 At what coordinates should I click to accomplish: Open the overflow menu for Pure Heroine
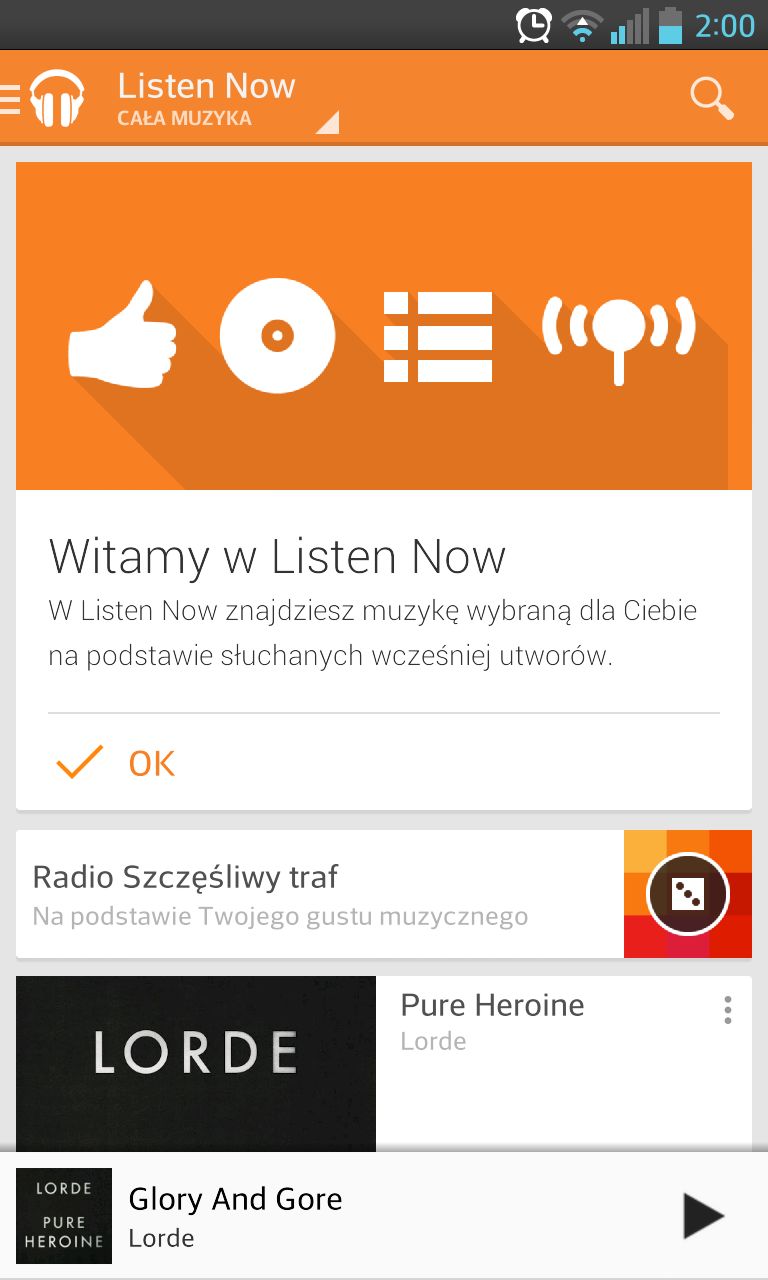tap(726, 1011)
